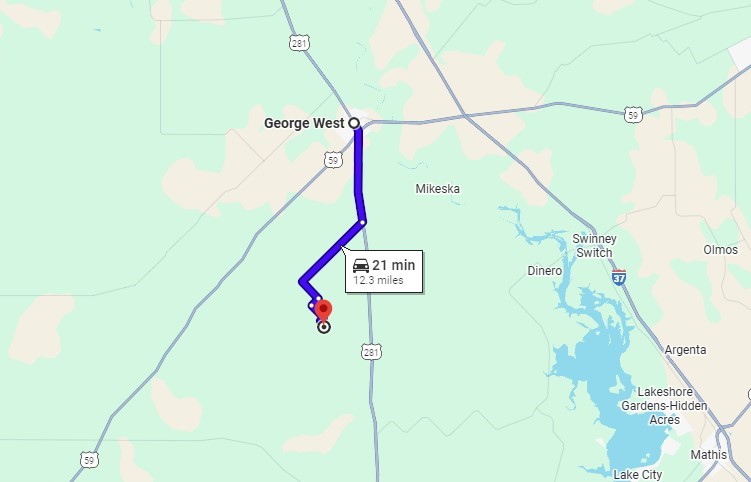Open the Dinero place label
The width and height of the screenshot is (751, 482).
(x=545, y=271)
